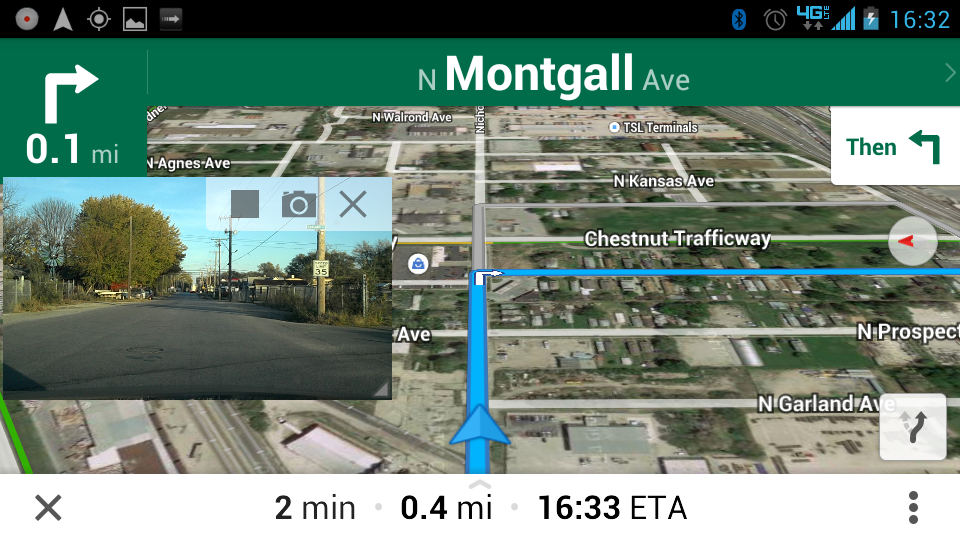
Task: Expand the trip details ETA bar
Action: [480, 506]
